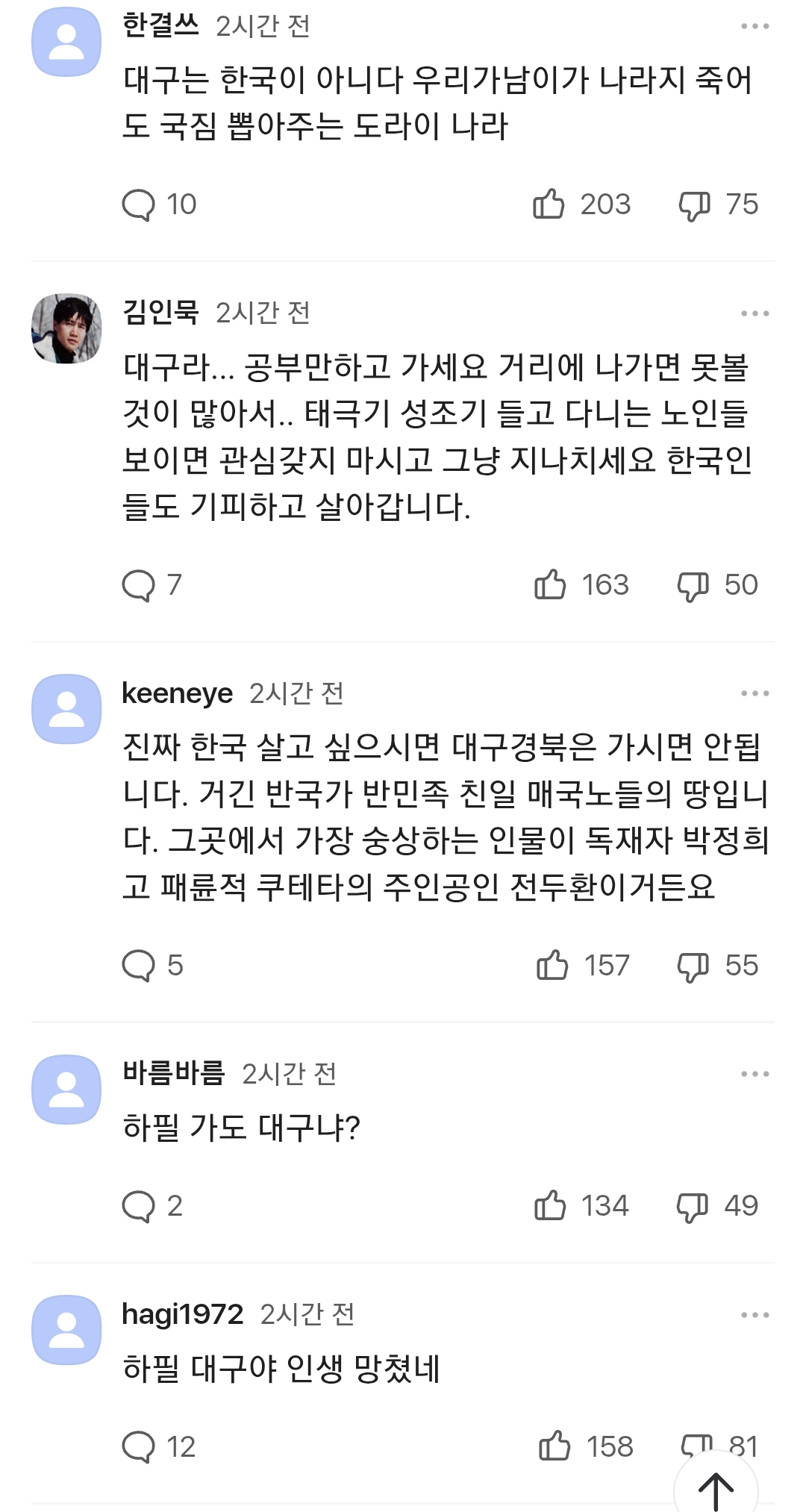Open the options menu beside keeneye's comment
Viewport: 806px width, 1512px height.
[x=757, y=693]
